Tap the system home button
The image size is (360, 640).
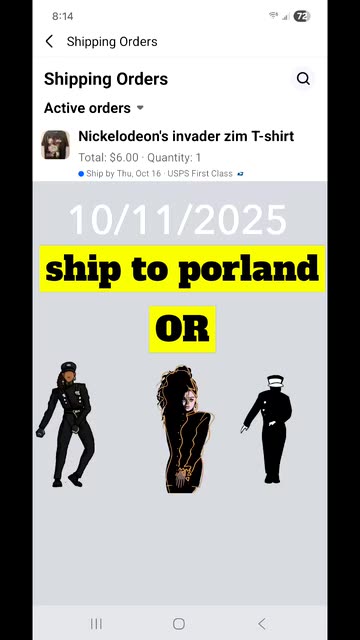(x=179, y=623)
